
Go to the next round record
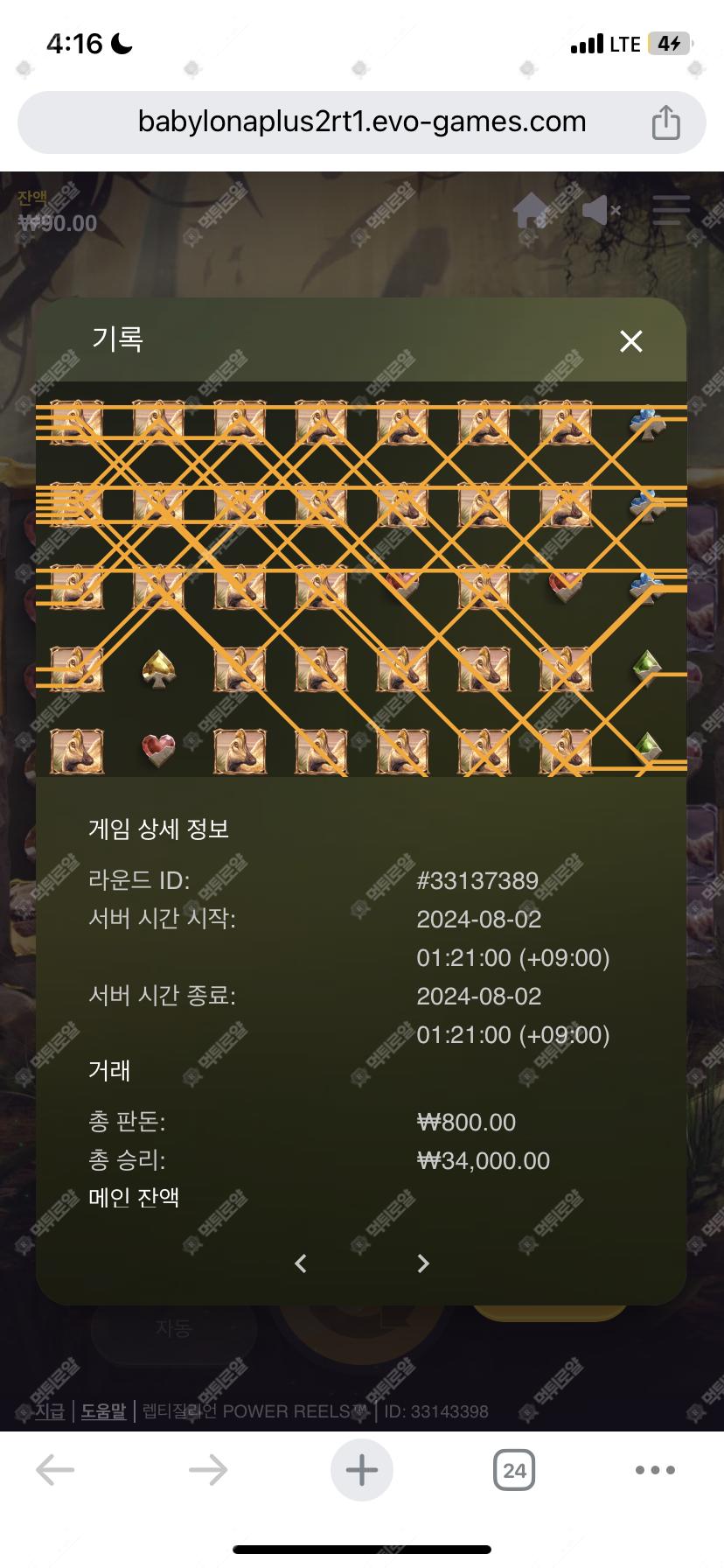(423, 1263)
